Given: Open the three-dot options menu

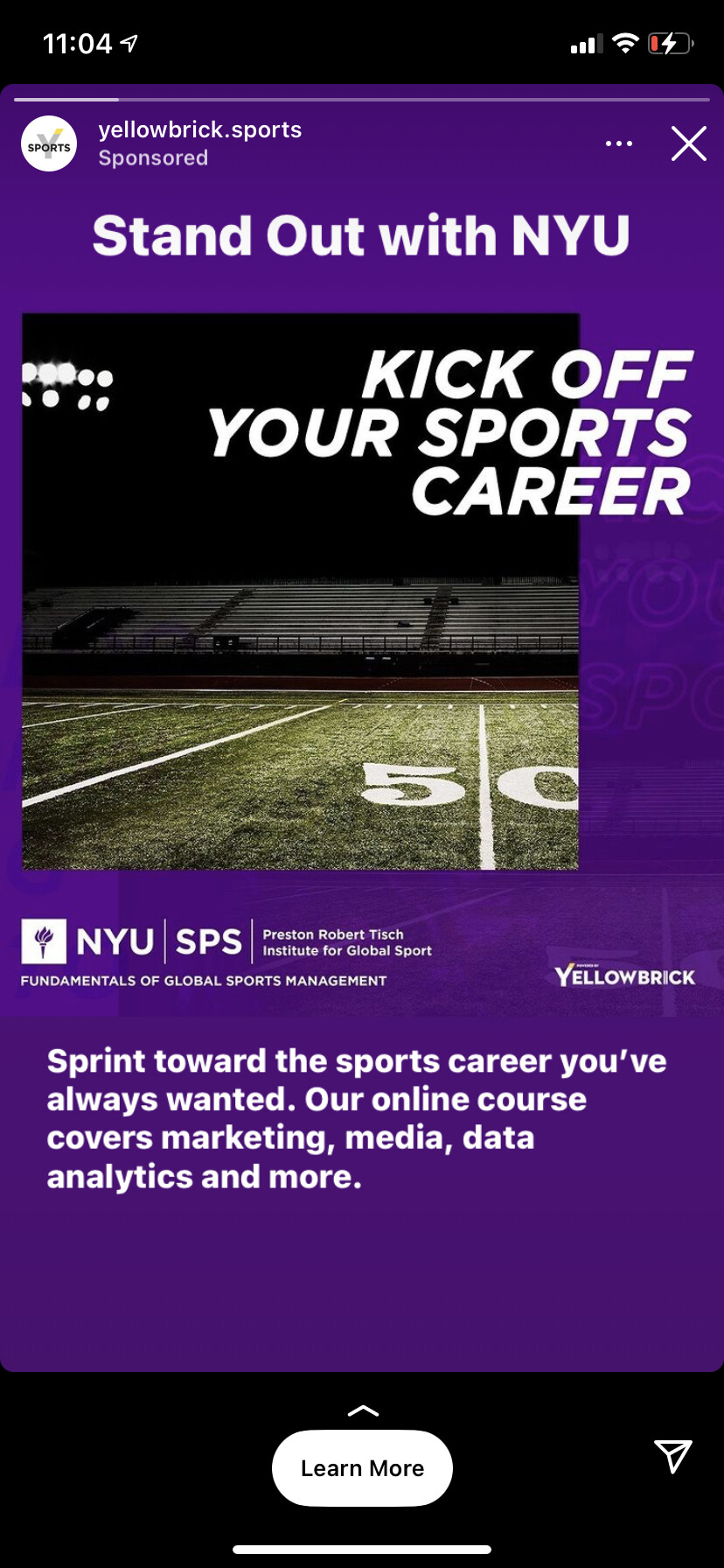Looking at the screenshot, I should pos(618,143).
